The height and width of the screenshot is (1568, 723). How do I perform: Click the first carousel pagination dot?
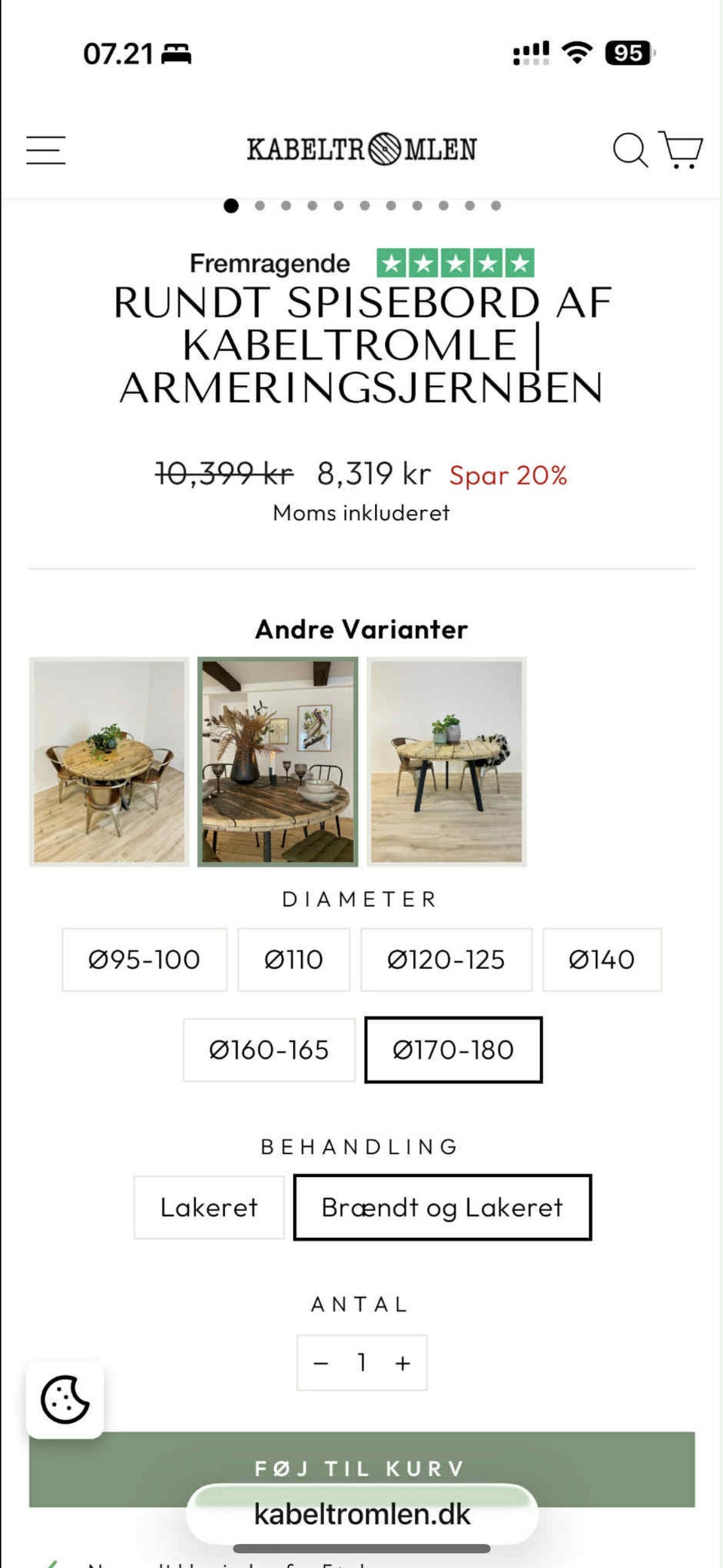coord(230,204)
